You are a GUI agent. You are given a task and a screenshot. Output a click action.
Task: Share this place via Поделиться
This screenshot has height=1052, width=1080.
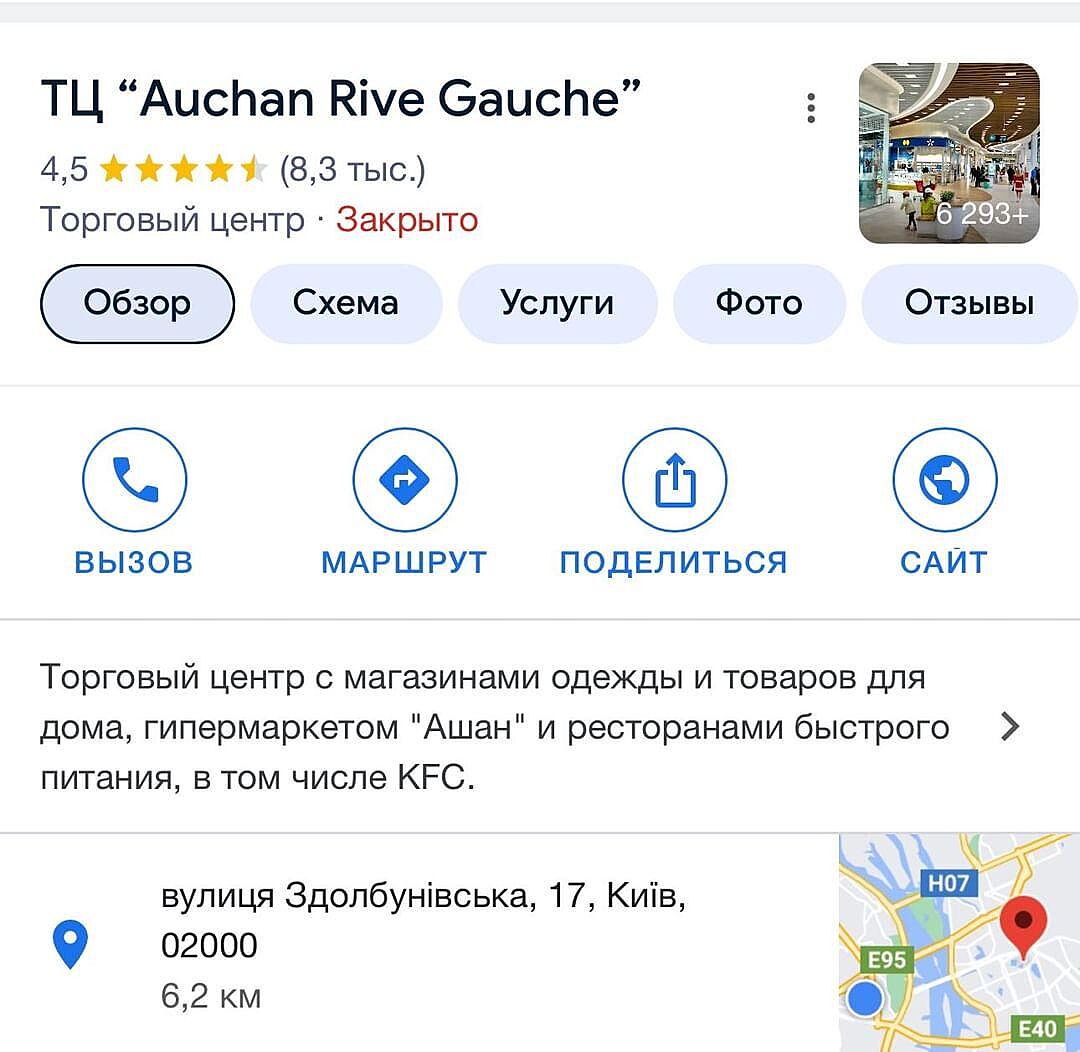pyautogui.click(x=674, y=480)
